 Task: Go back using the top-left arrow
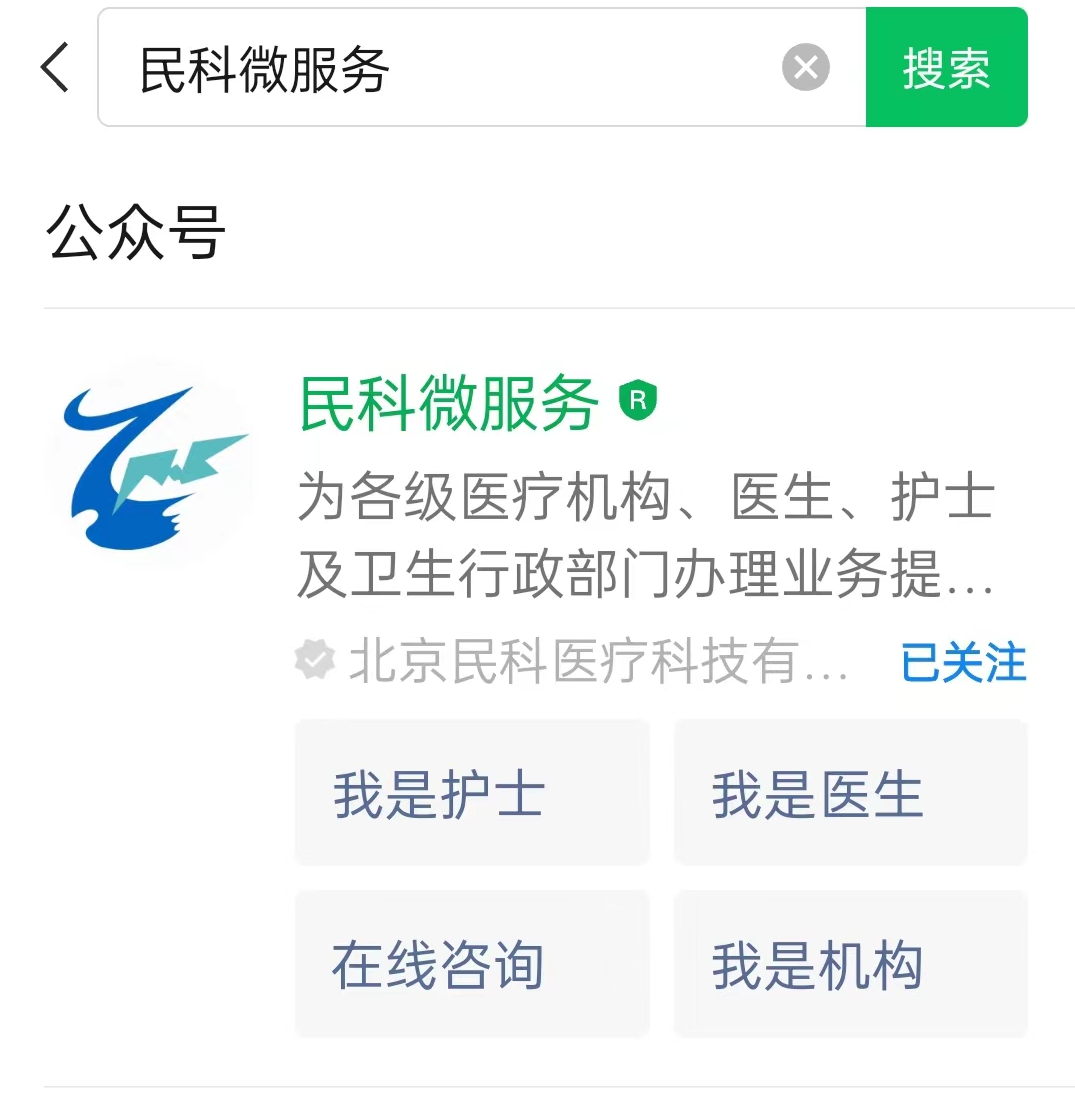point(56,68)
